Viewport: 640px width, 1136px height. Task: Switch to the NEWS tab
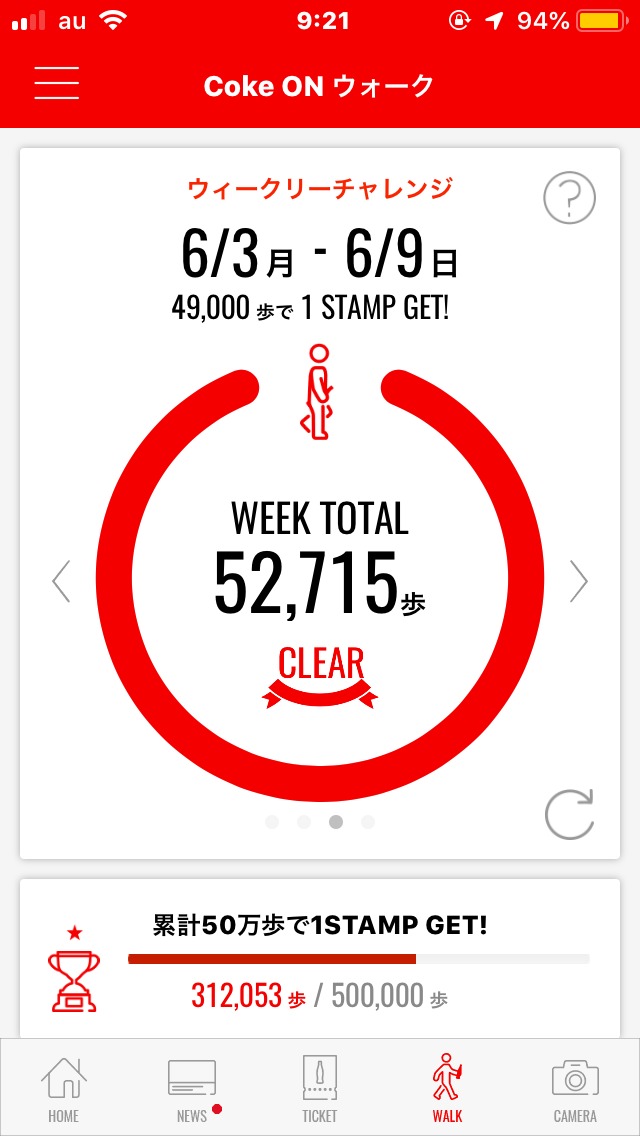pyautogui.click(x=191, y=1089)
